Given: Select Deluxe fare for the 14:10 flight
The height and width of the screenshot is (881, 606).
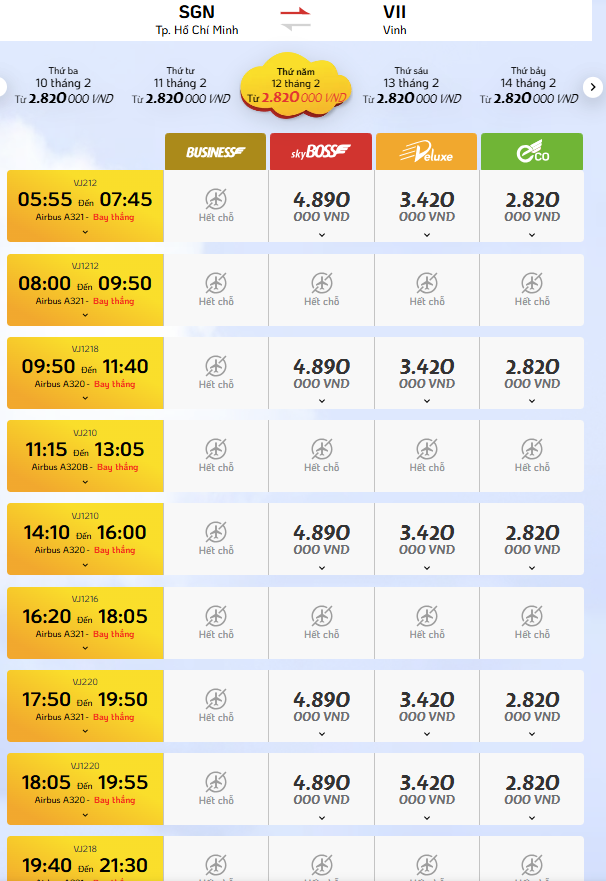Looking at the screenshot, I should pyautogui.click(x=427, y=539).
